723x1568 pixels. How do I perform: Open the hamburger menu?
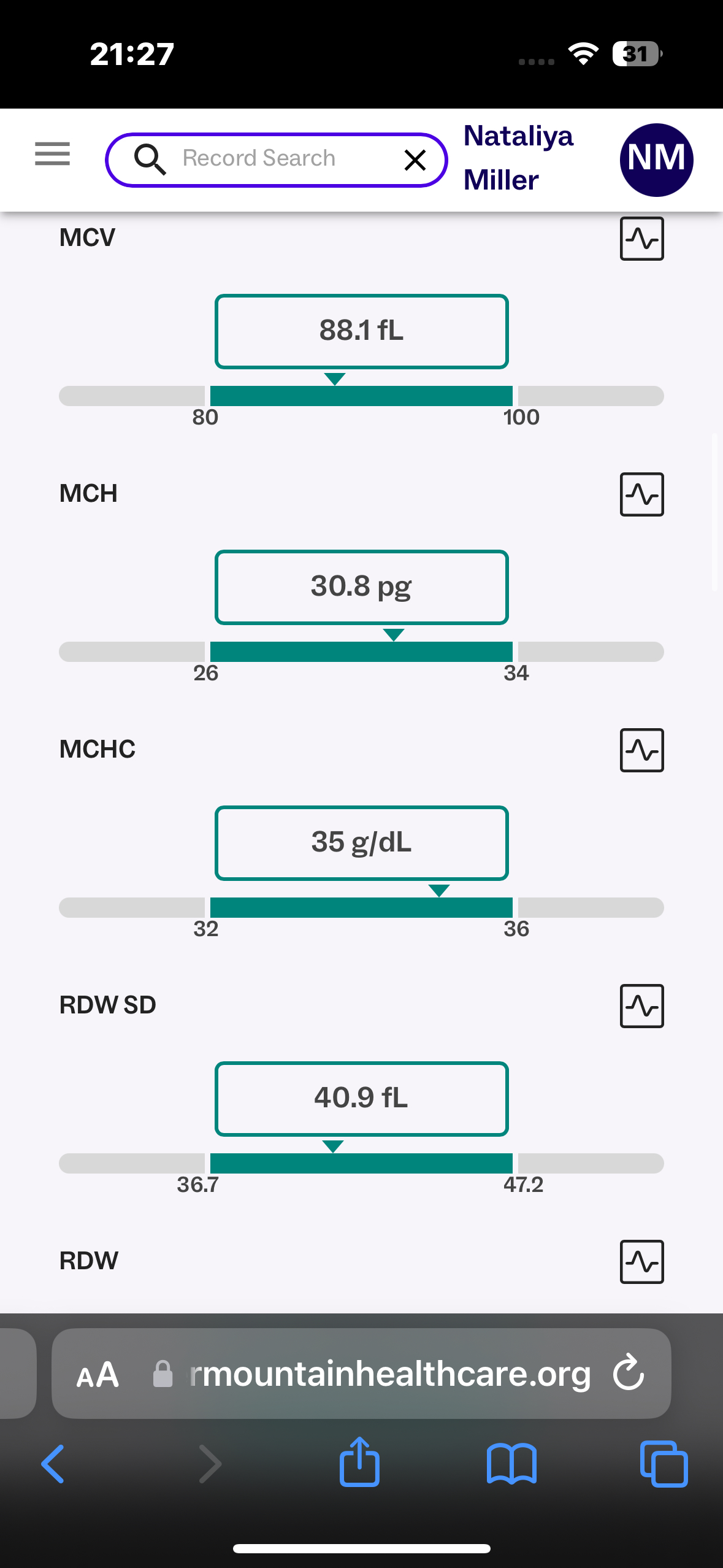[x=52, y=154]
